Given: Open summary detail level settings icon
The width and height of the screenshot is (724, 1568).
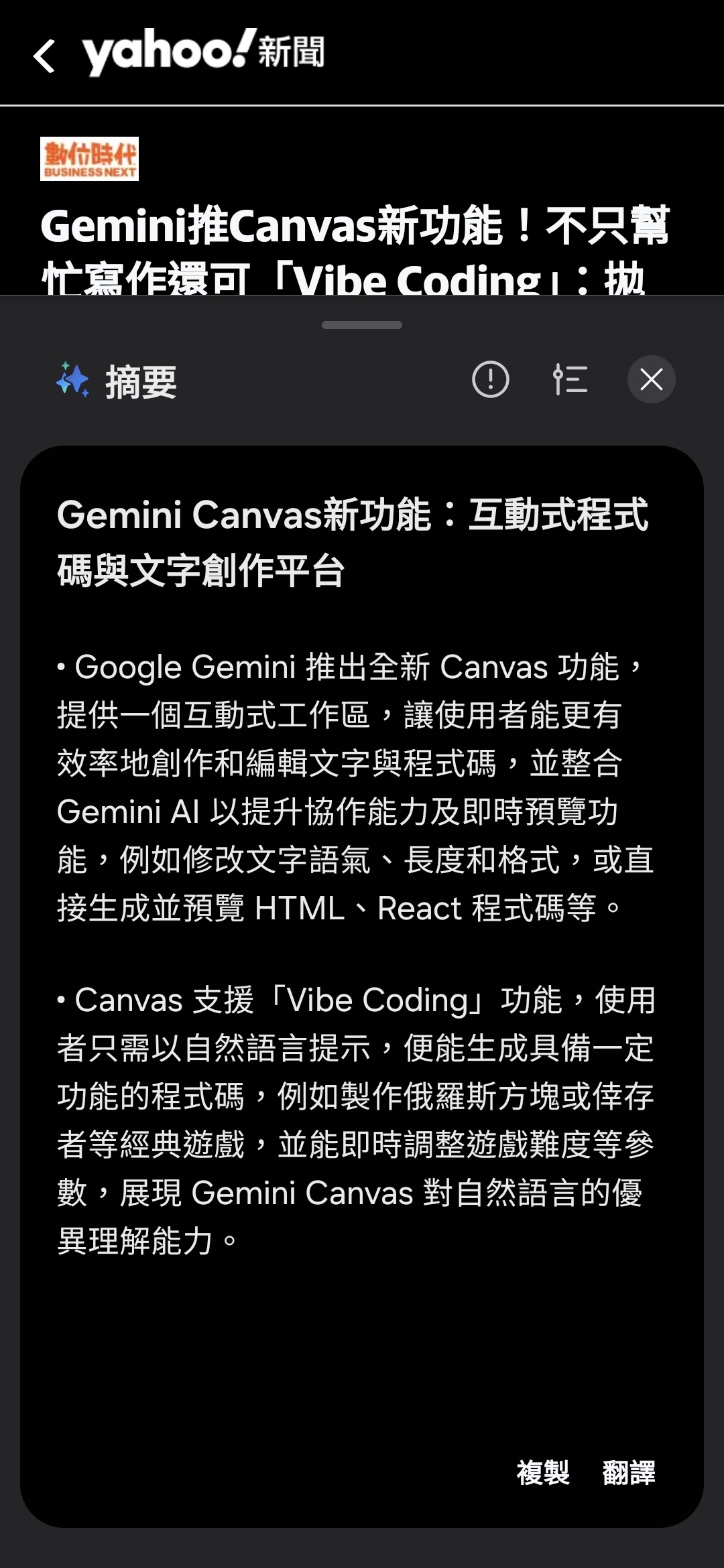Looking at the screenshot, I should [x=570, y=380].
